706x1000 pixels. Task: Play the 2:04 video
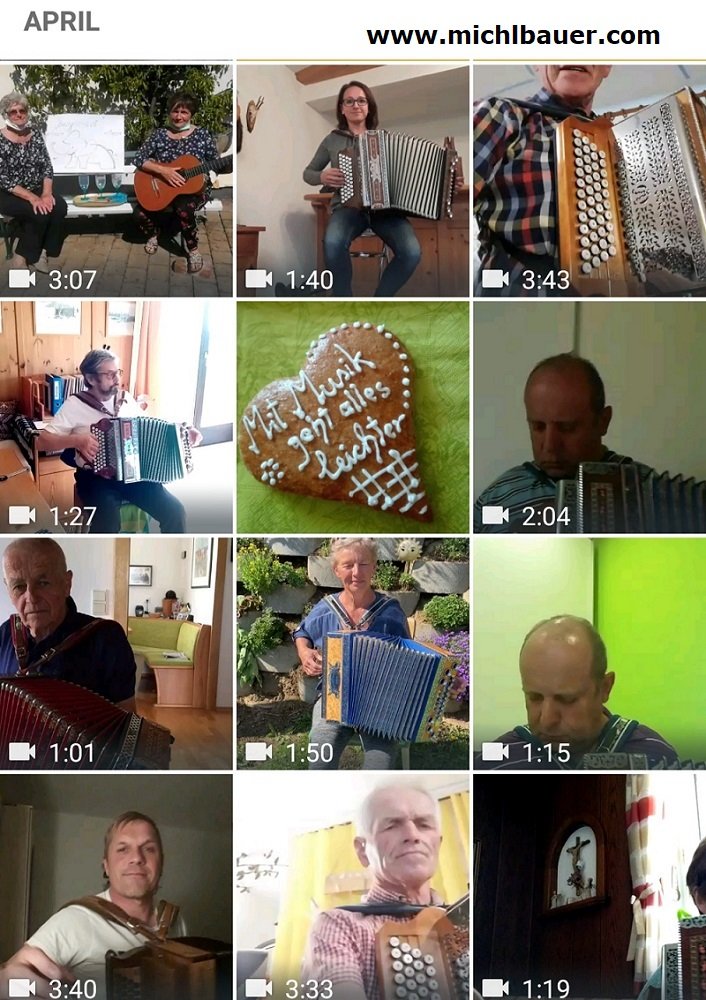coord(589,416)
